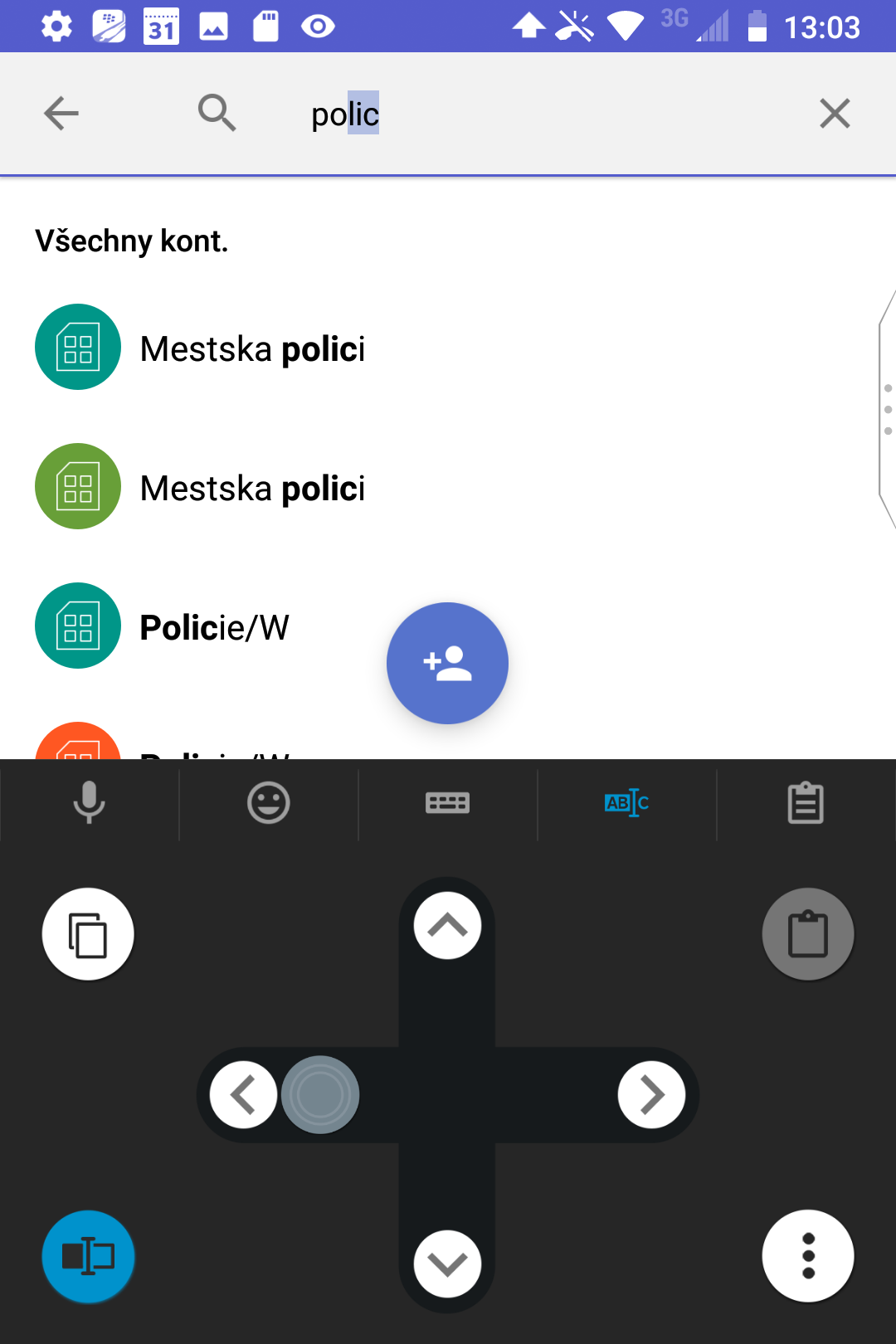Paste text using the clipboard icon
This screenshot has width=896, height=1344.
point(808,933)
